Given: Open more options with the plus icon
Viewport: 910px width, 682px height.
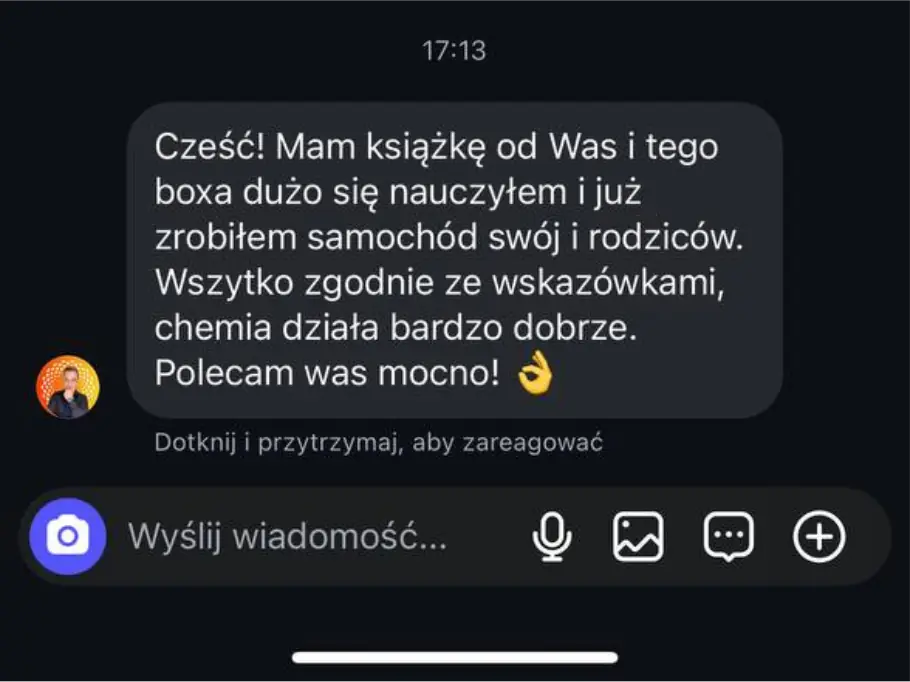Looking at the screenshot, I should point(819,537).
